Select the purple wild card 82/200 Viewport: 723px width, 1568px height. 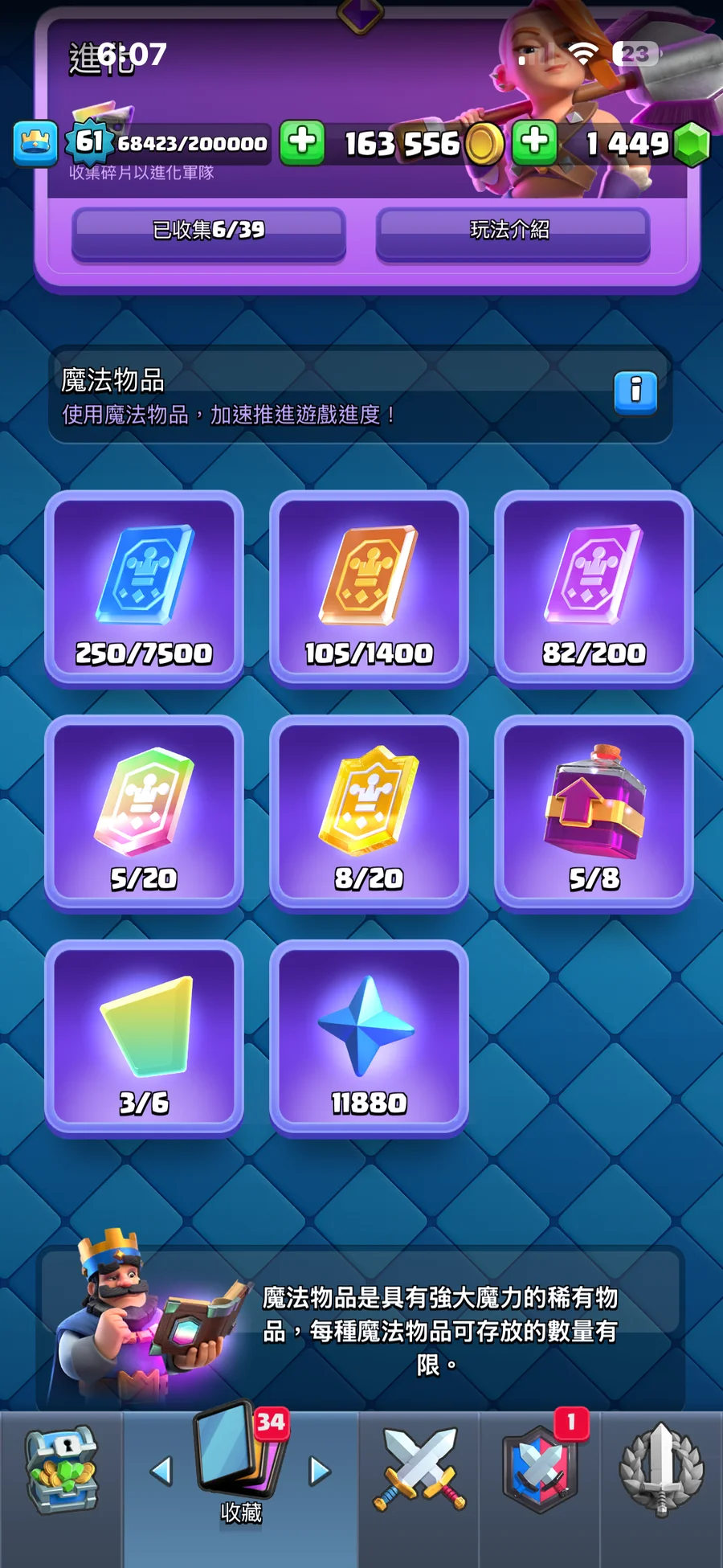594,587
